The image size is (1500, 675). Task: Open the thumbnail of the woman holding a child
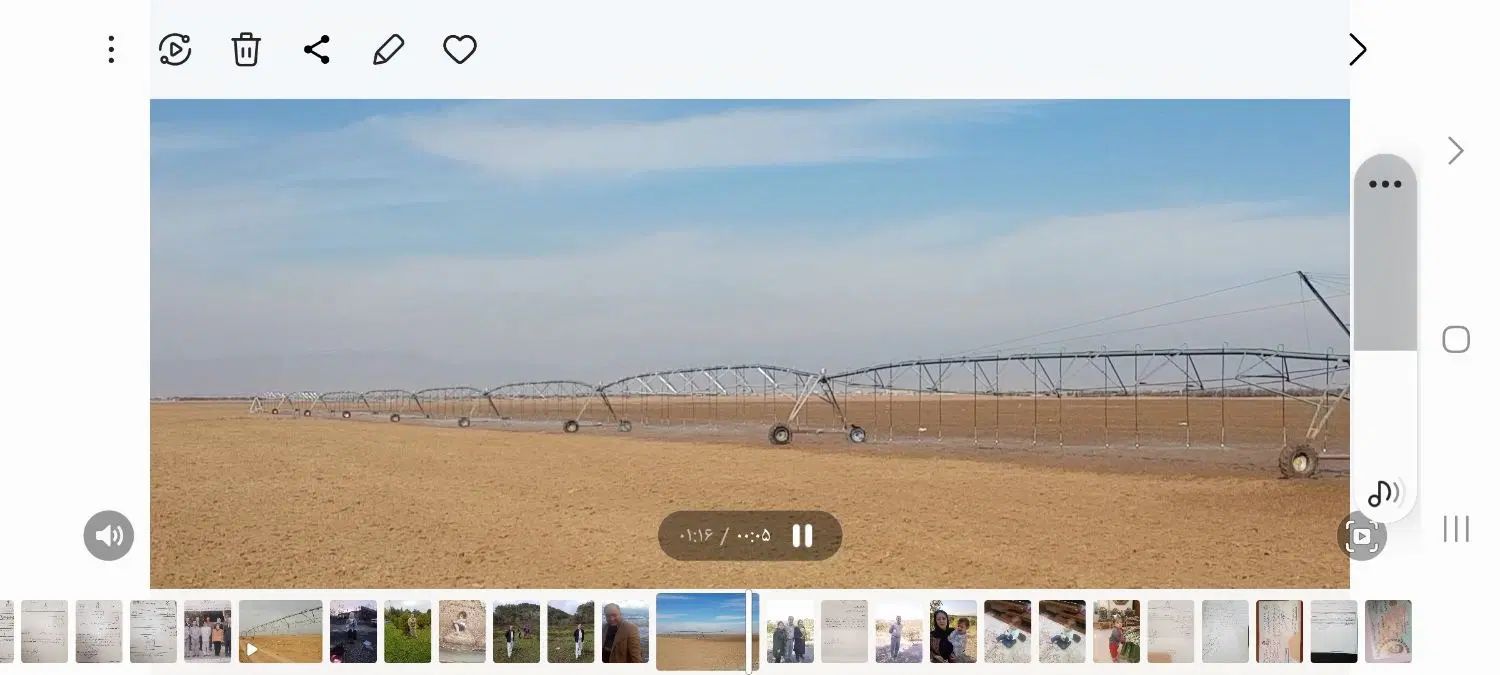[x=952, y=631]
